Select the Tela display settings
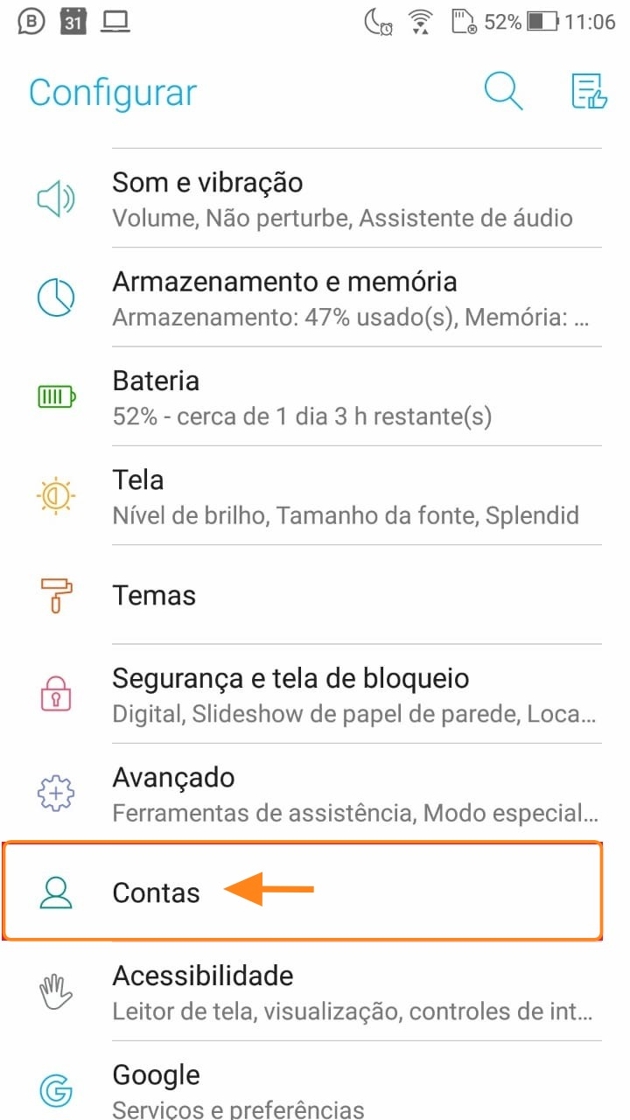The height and width of the screenshot is (1120, 630). coord(340,496)
